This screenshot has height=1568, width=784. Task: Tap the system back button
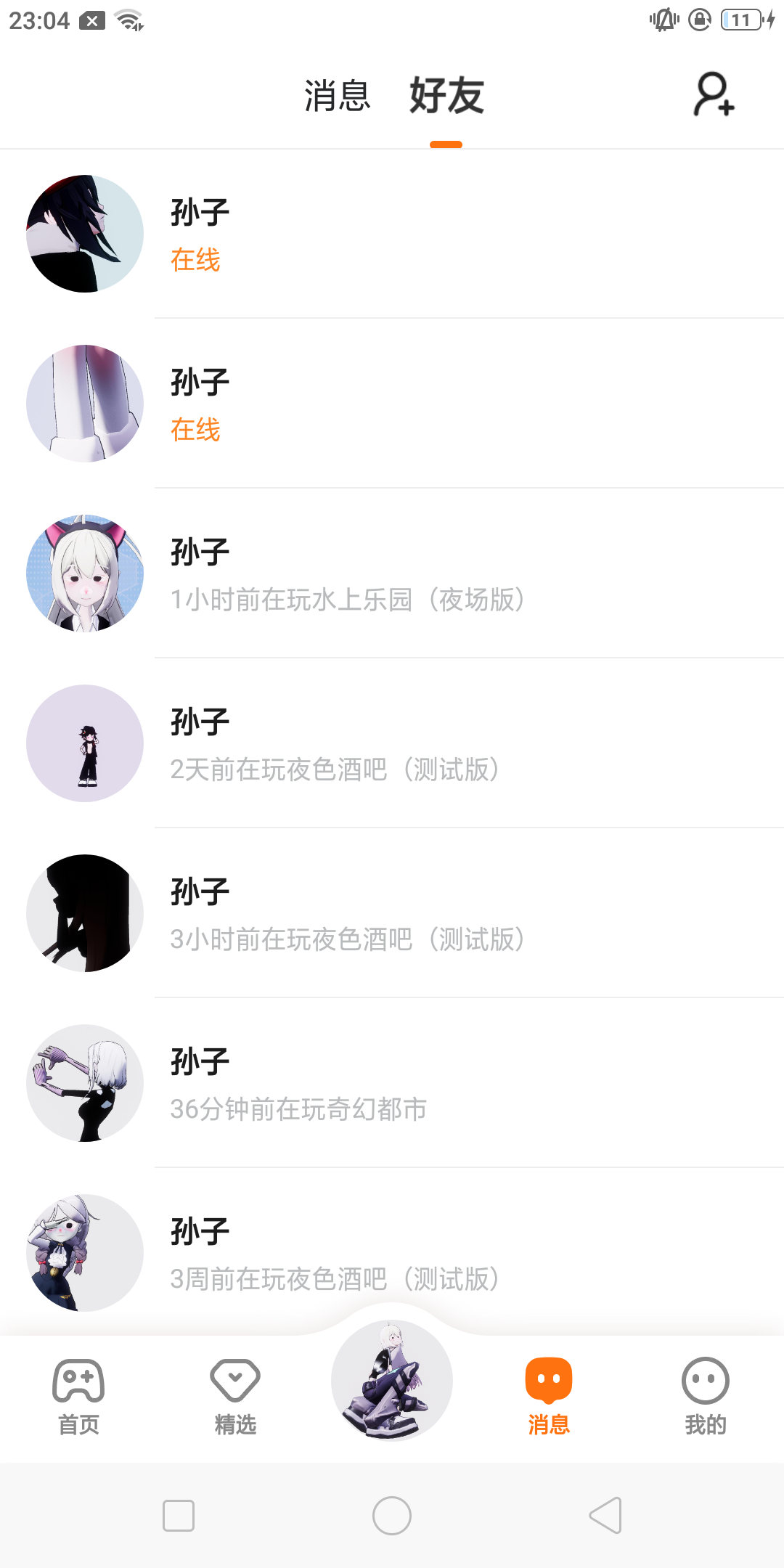click(605, 1516)
